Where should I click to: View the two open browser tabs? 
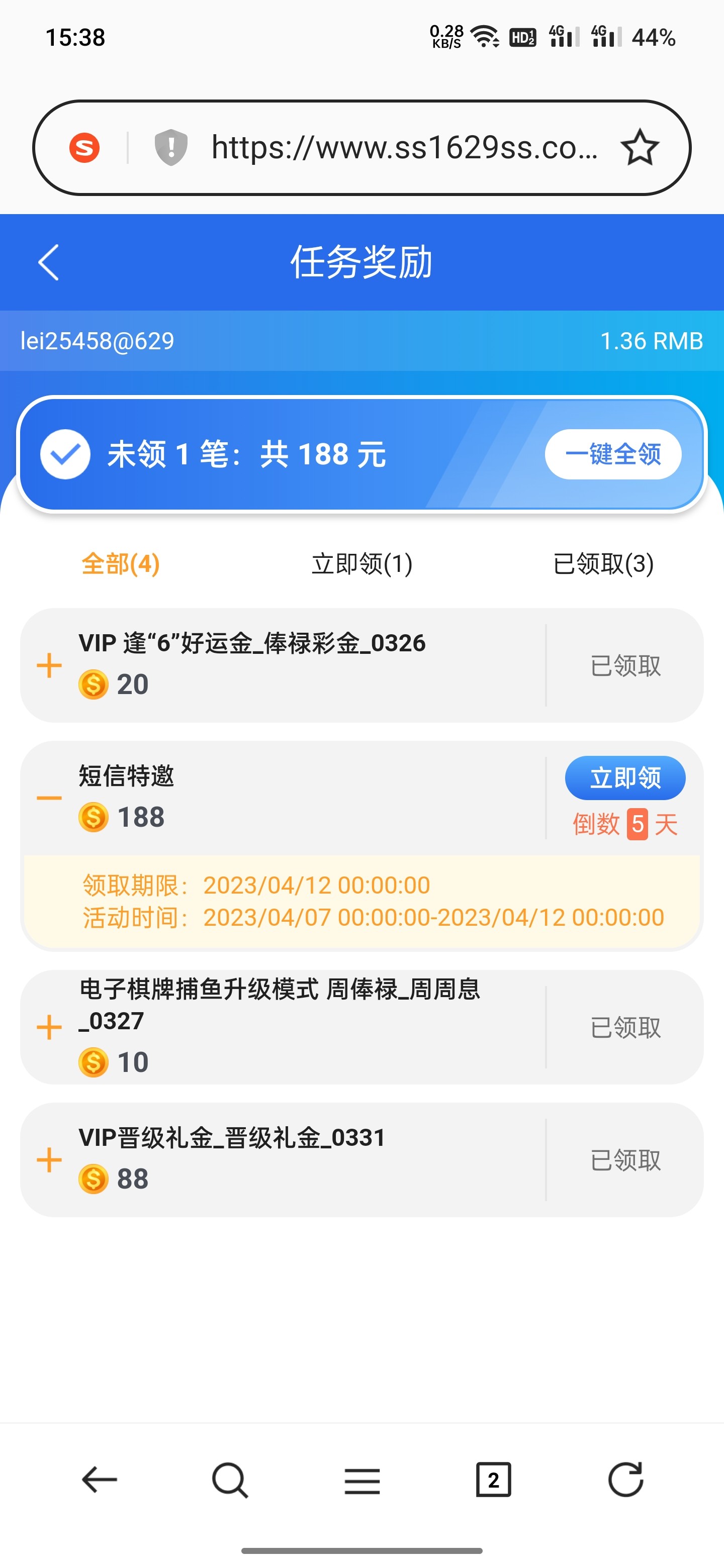[493, 1480]
